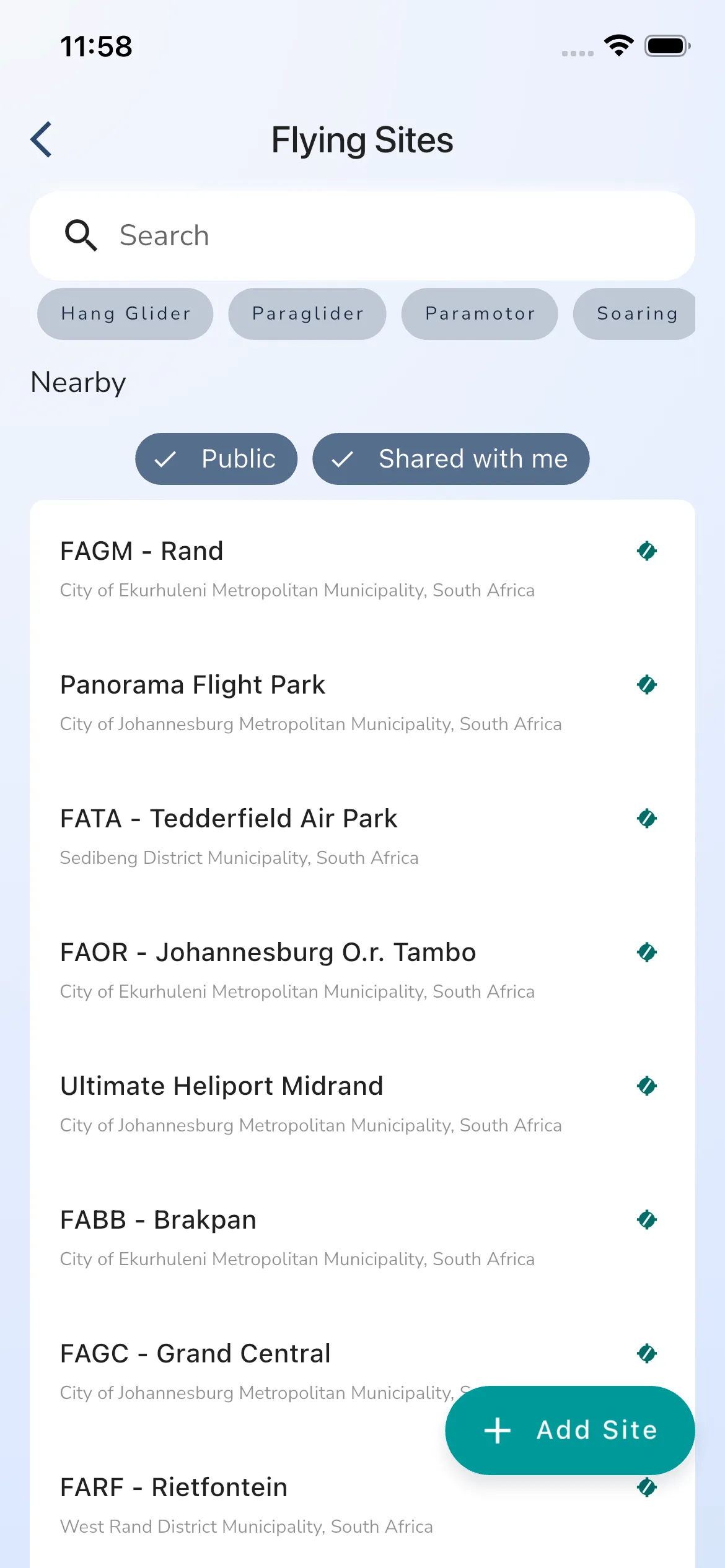
Task: Select the Paramotor filter chip
Action: pyautogui.click(x=480, y=313)
